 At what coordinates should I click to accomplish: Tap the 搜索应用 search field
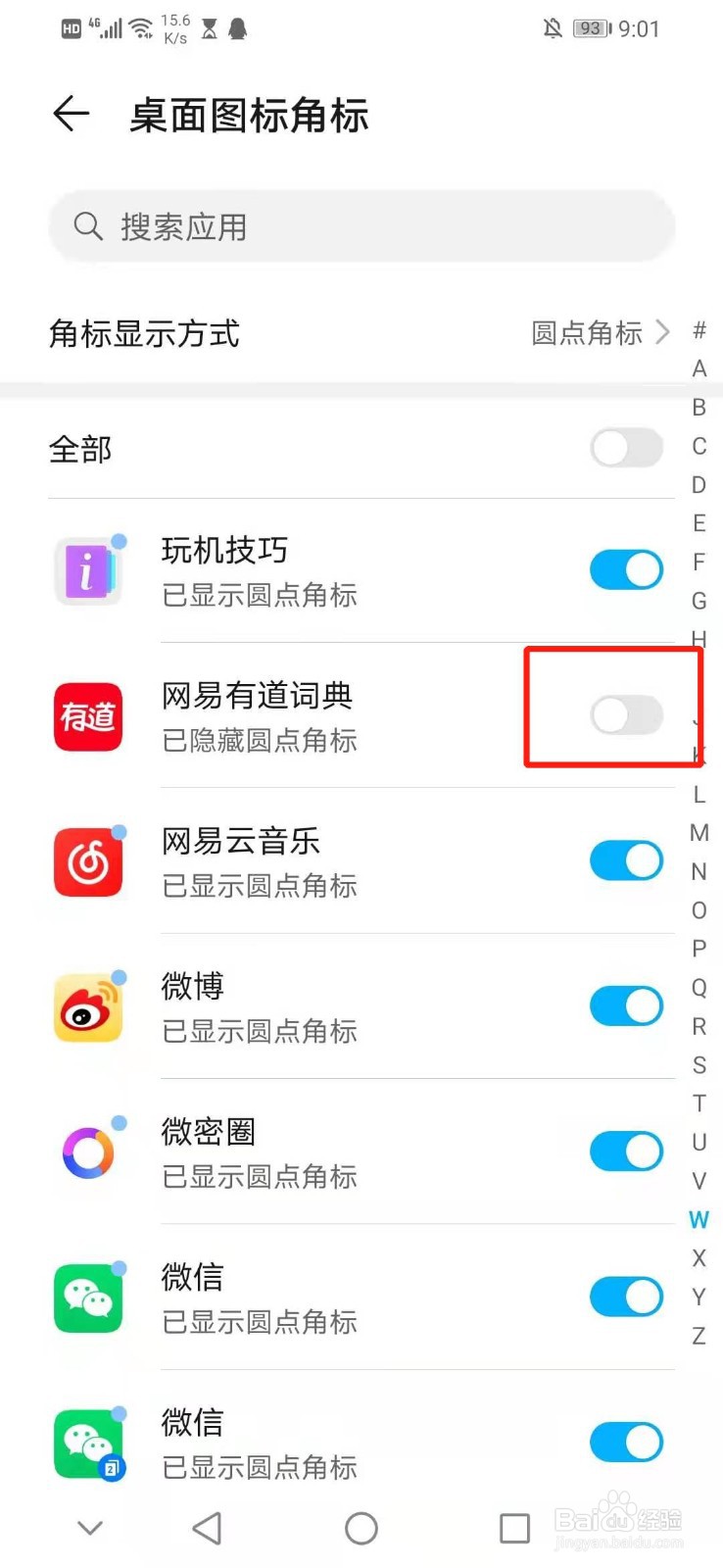[x=361, y=226]
